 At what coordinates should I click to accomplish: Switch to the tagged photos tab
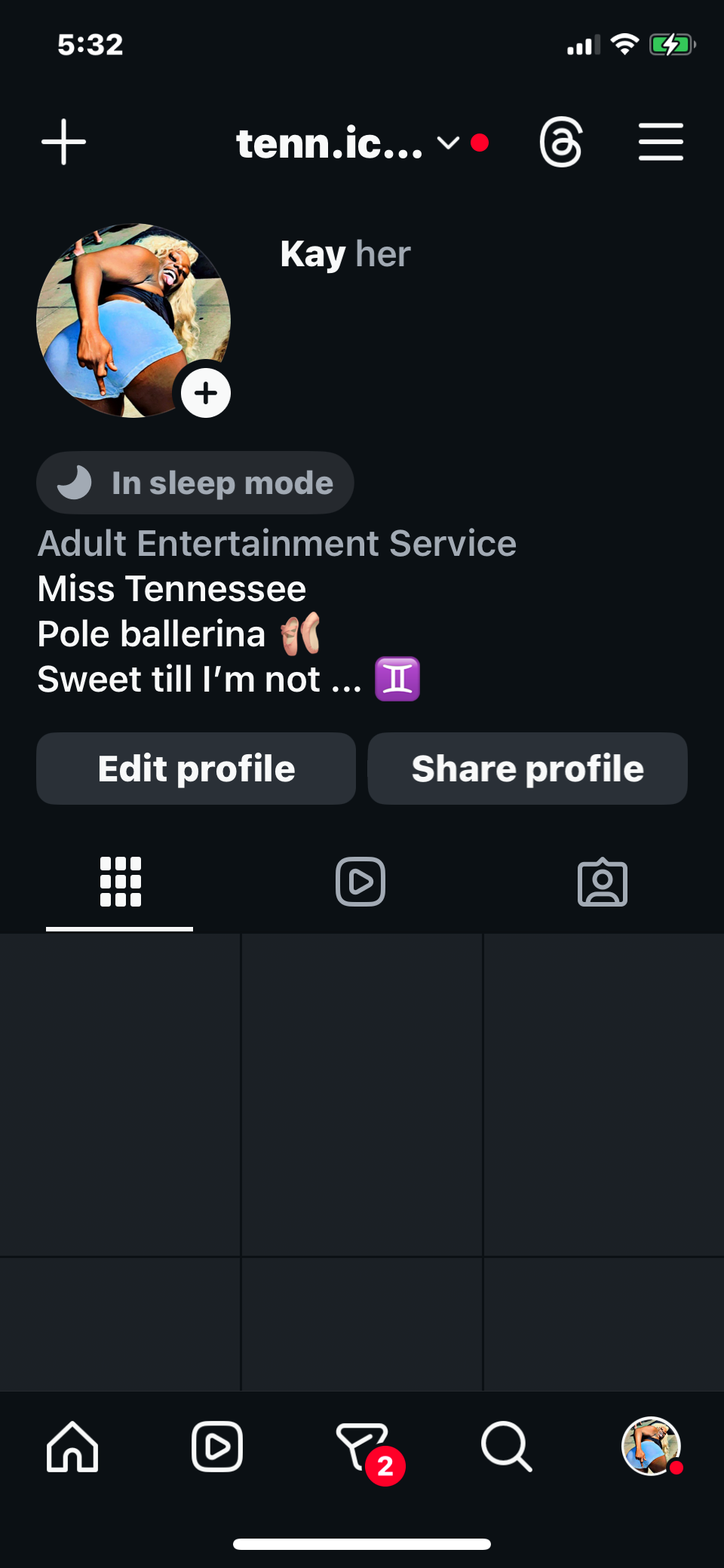tap(603, 882)
